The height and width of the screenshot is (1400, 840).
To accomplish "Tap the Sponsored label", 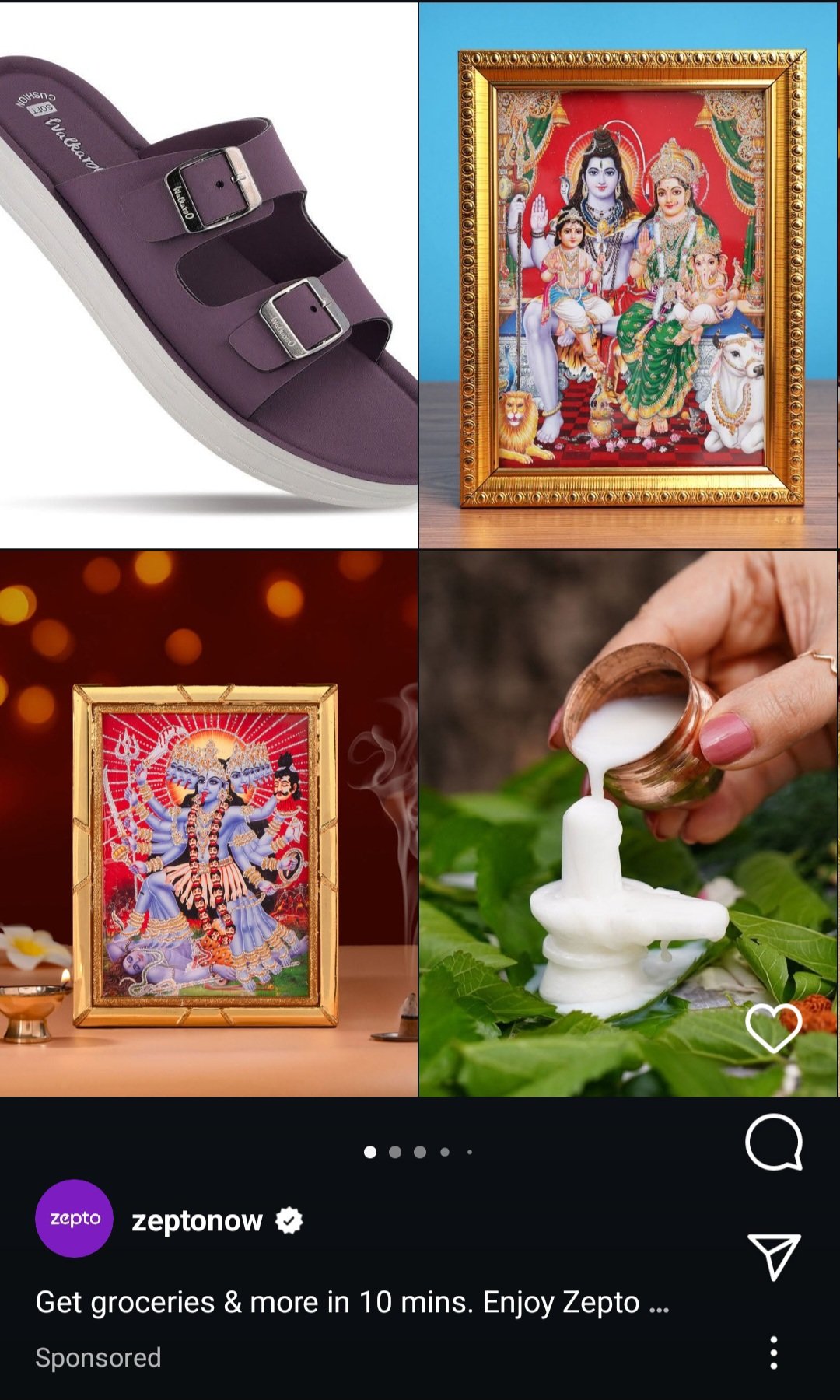I will click(98, 1358).
